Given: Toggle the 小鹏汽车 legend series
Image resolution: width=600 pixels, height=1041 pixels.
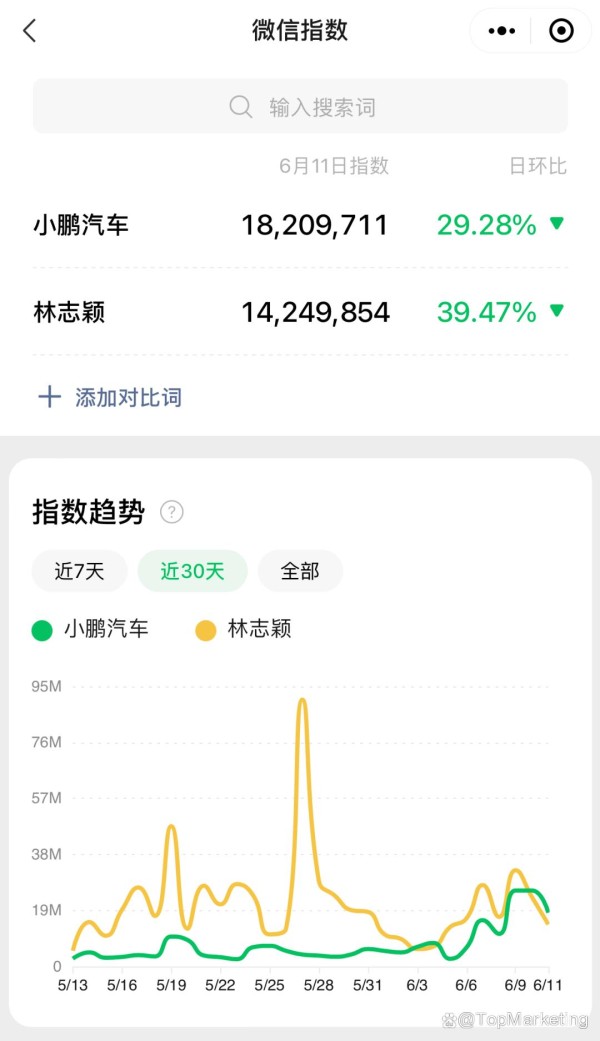Looking at the screenshot, I should click(x=90, y=629).
